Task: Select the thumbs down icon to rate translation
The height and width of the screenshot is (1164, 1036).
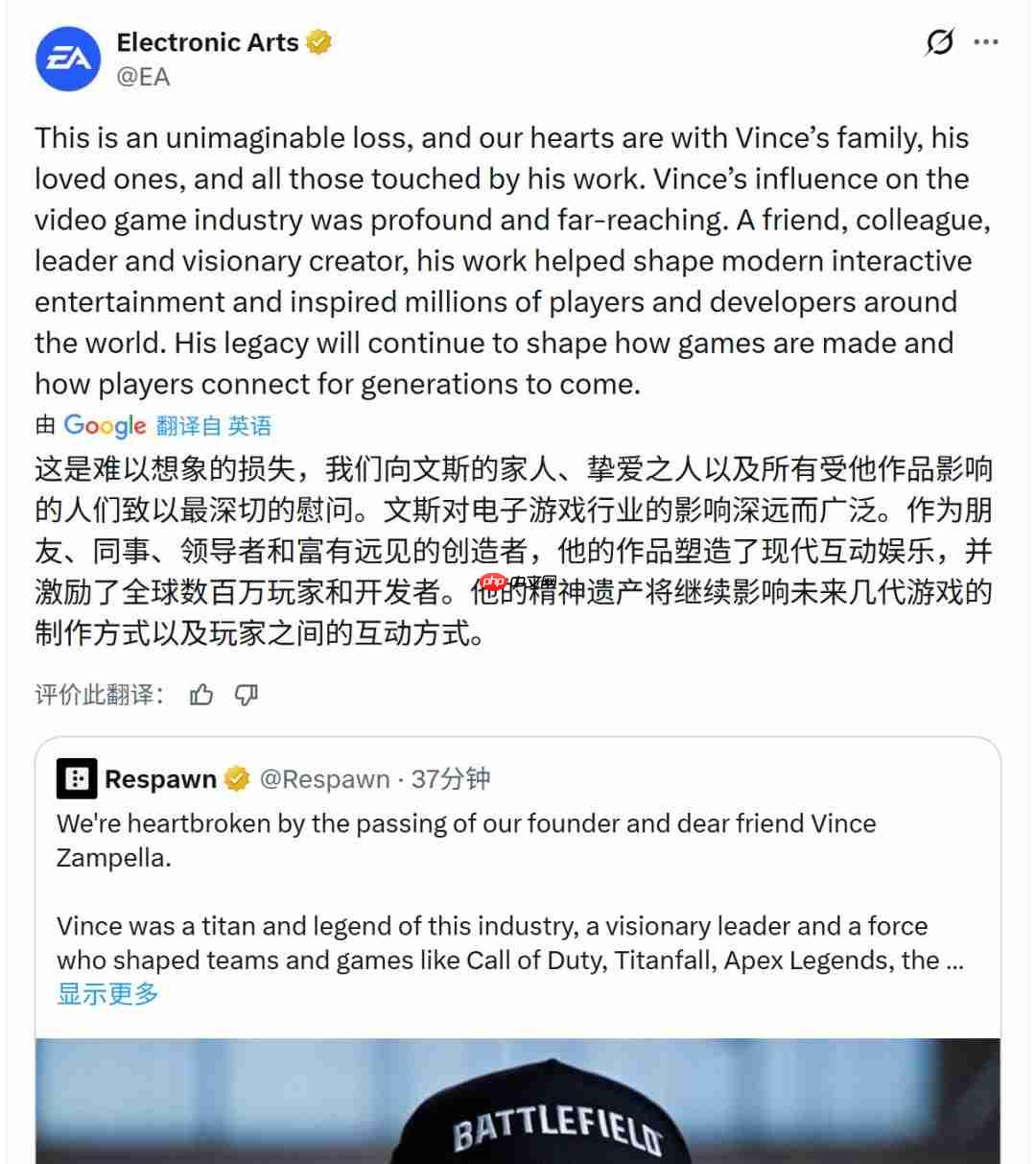Action: coord(246,695)
